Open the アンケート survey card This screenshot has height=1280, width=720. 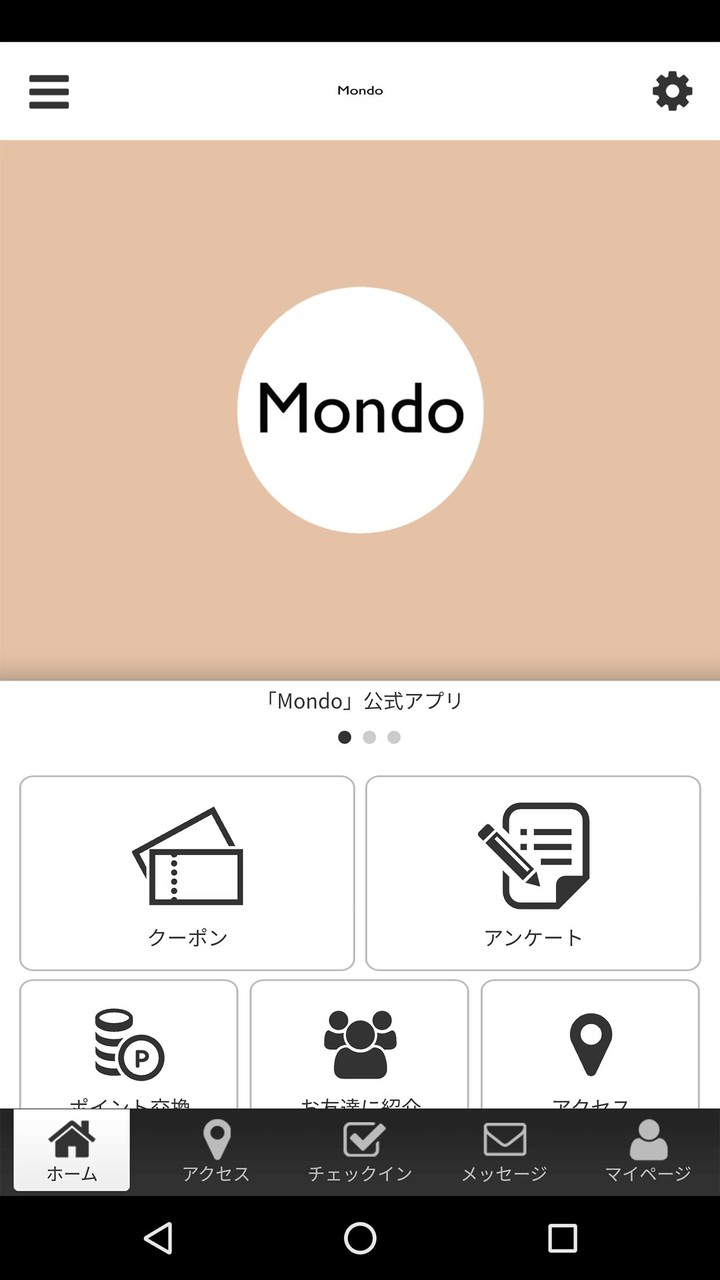pyautogui.click(x=532, y=872)
